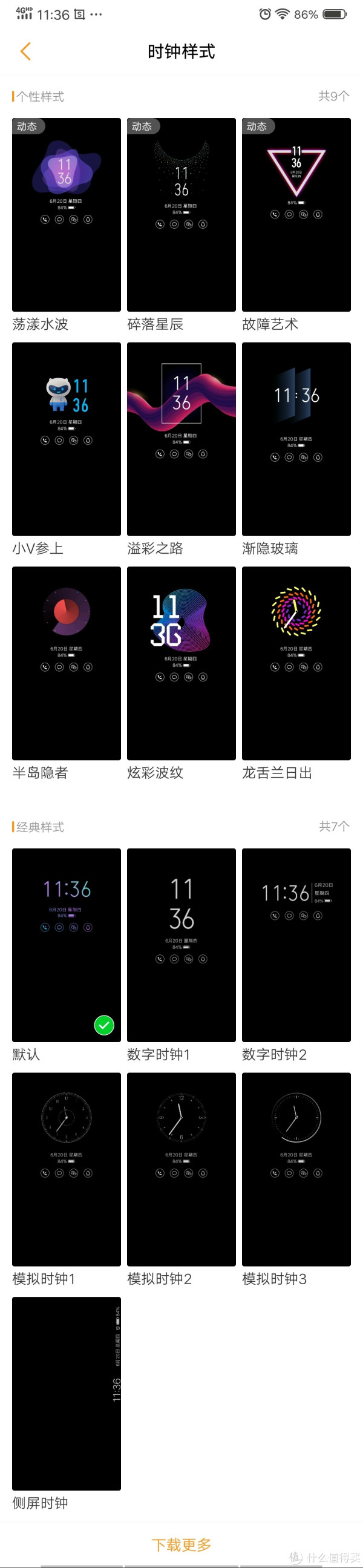Choose the 龙舌兰日出 clock style
Image resolution: width=363 pixels, height=1568 pixels.
(296, 663)
